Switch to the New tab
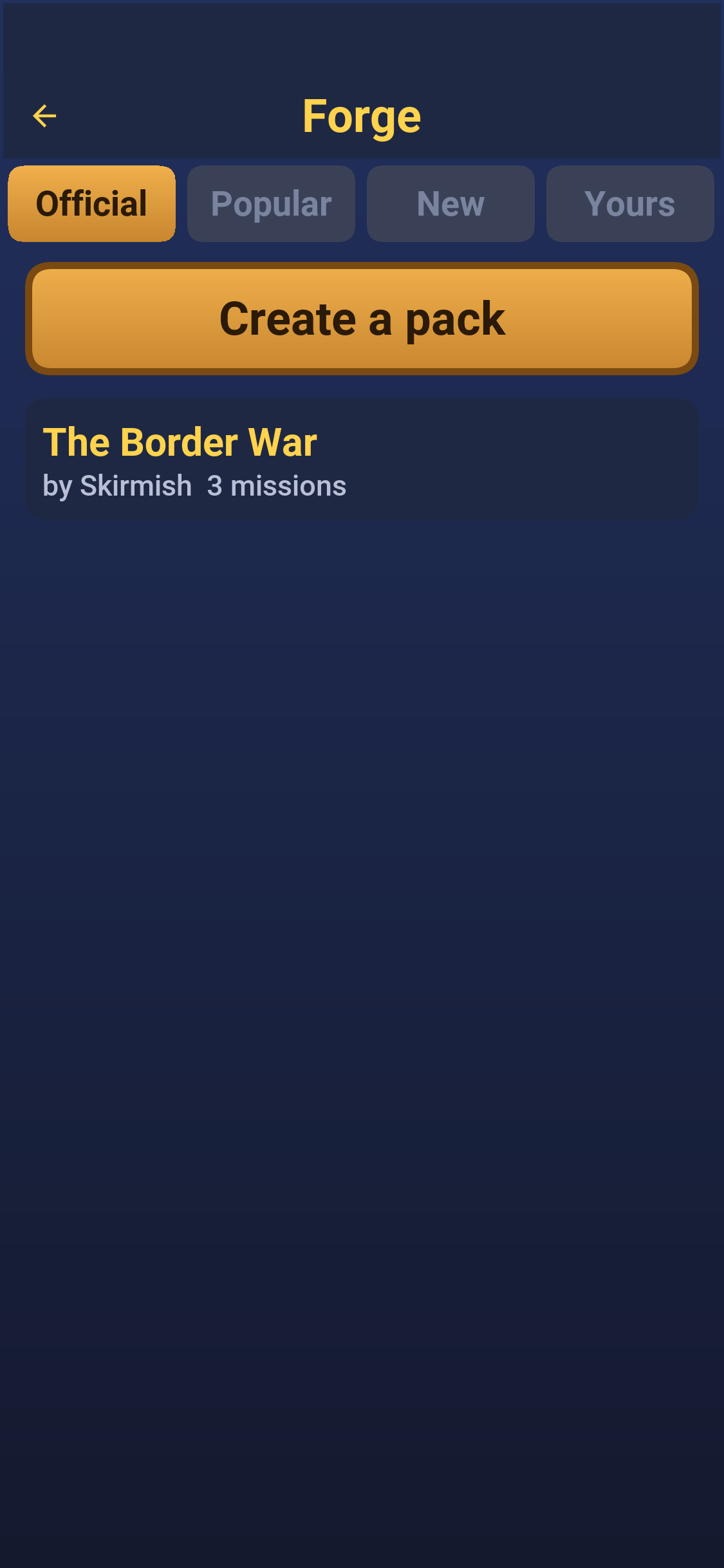This screenshot has width=724, height=1568. [x=450, y=203]
